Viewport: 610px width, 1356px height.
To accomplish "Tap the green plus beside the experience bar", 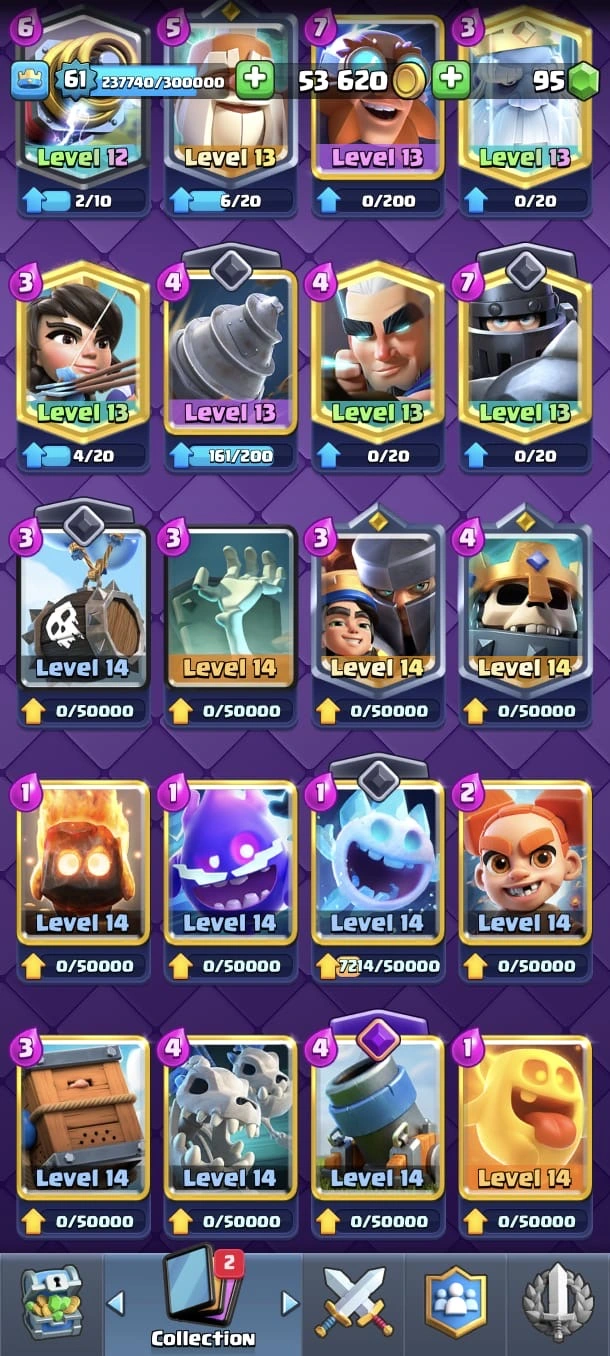I will point(255,80).
